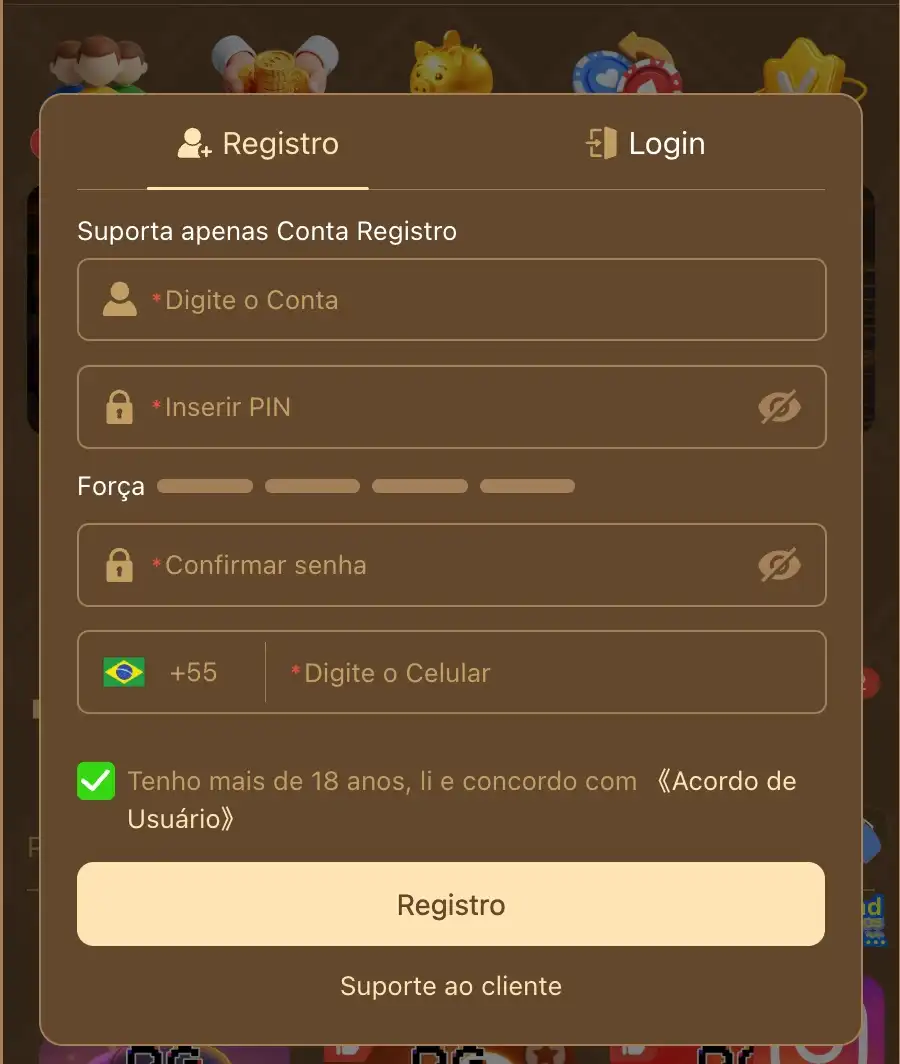Select the Registro tab
The image size is (900, 1064).
tap(258, 144)
